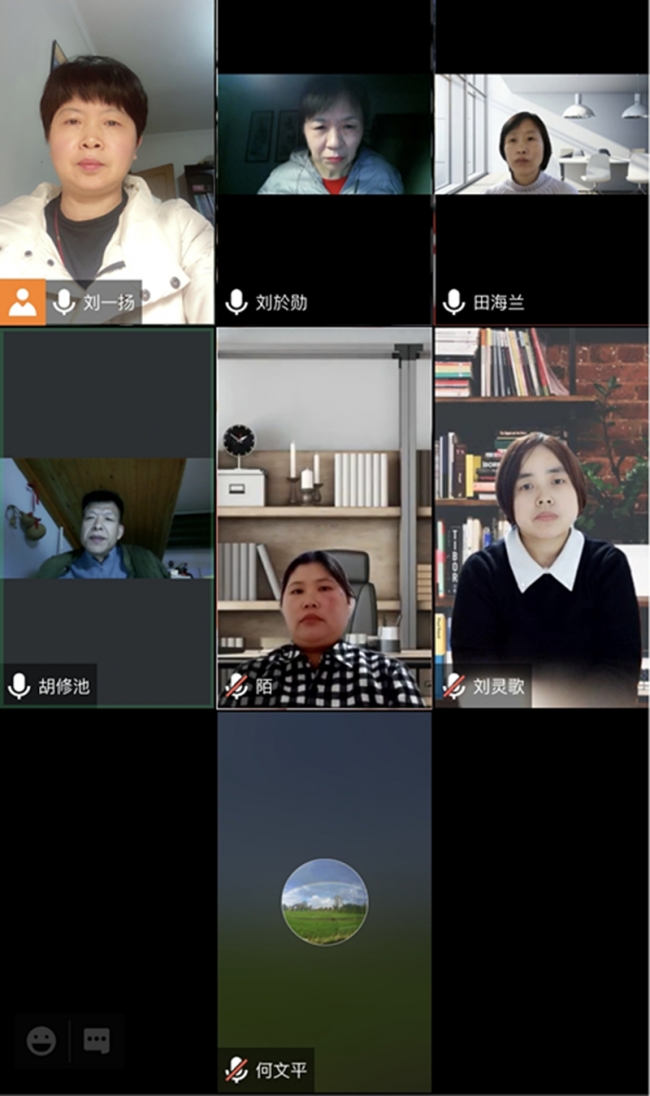Viewport: 650px width, 1096px height.
Task: Select 胡修池's video tile
Action: pos(107,518)
